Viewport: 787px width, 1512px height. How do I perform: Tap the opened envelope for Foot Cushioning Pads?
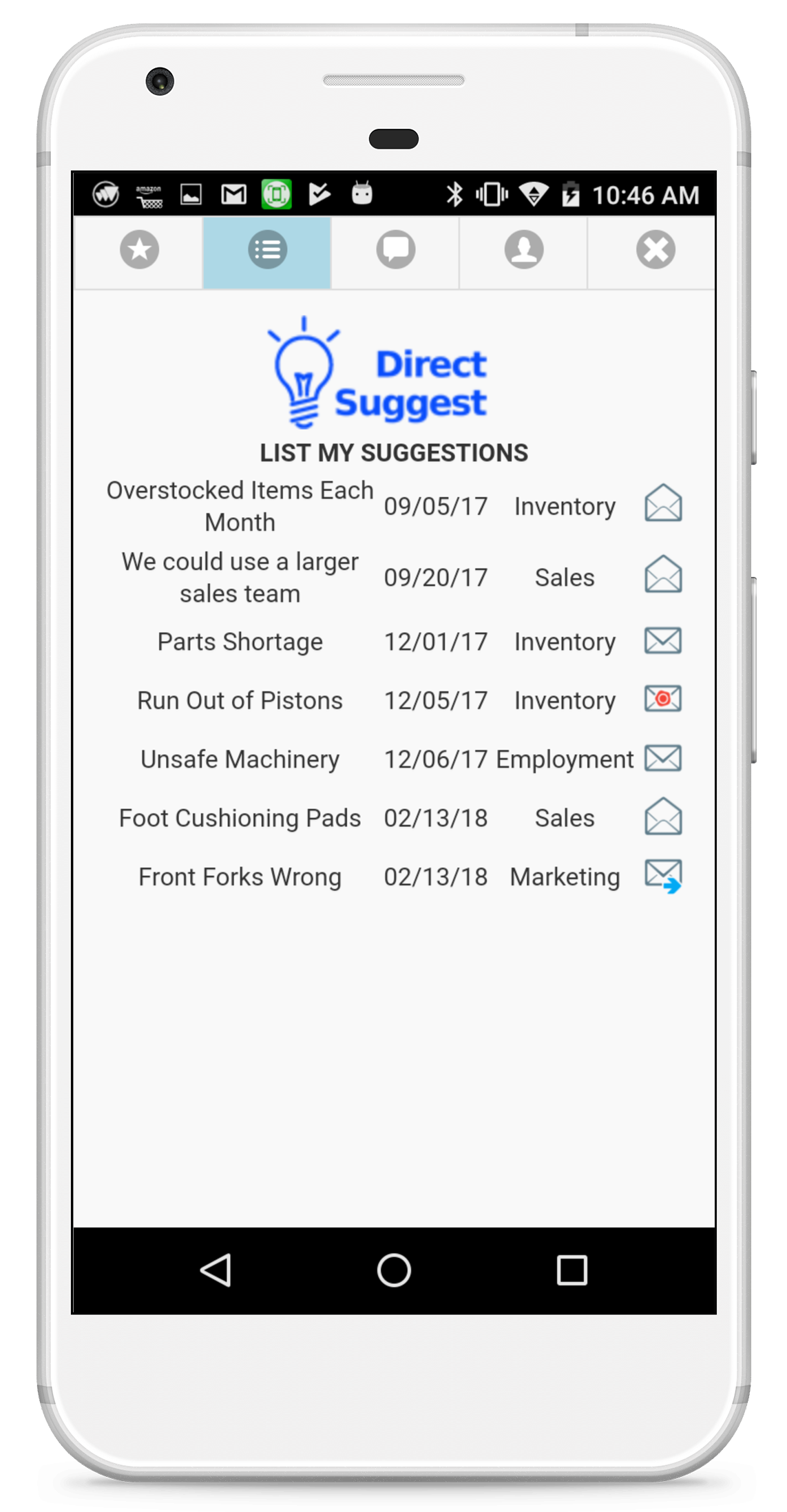click(663, 817)
